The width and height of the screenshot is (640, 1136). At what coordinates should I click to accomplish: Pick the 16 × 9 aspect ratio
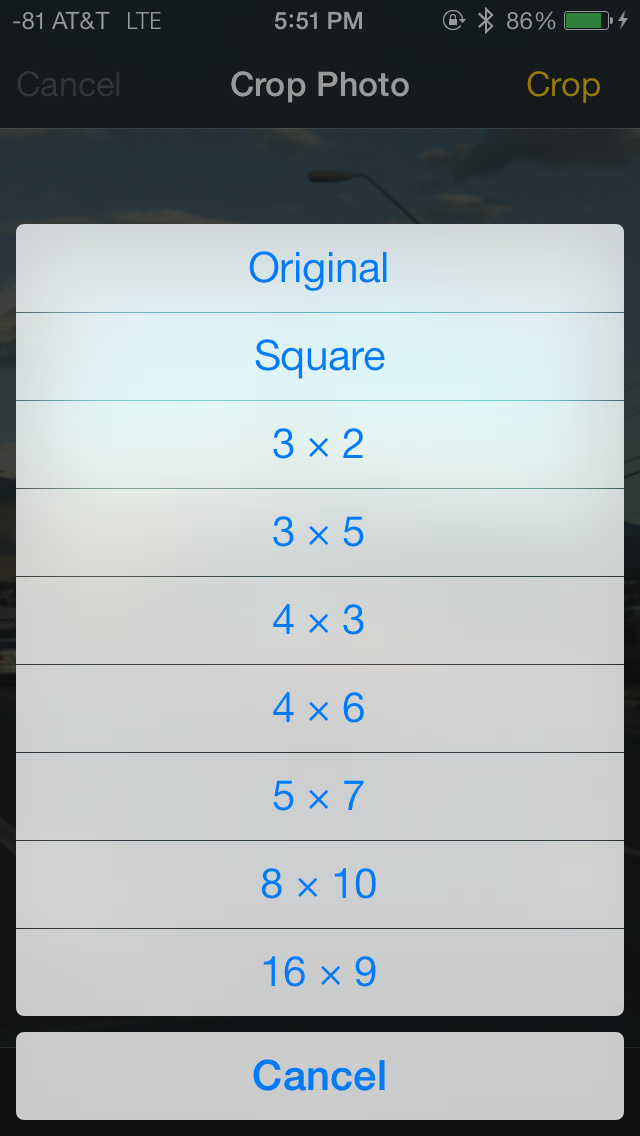tap(320, 972)
